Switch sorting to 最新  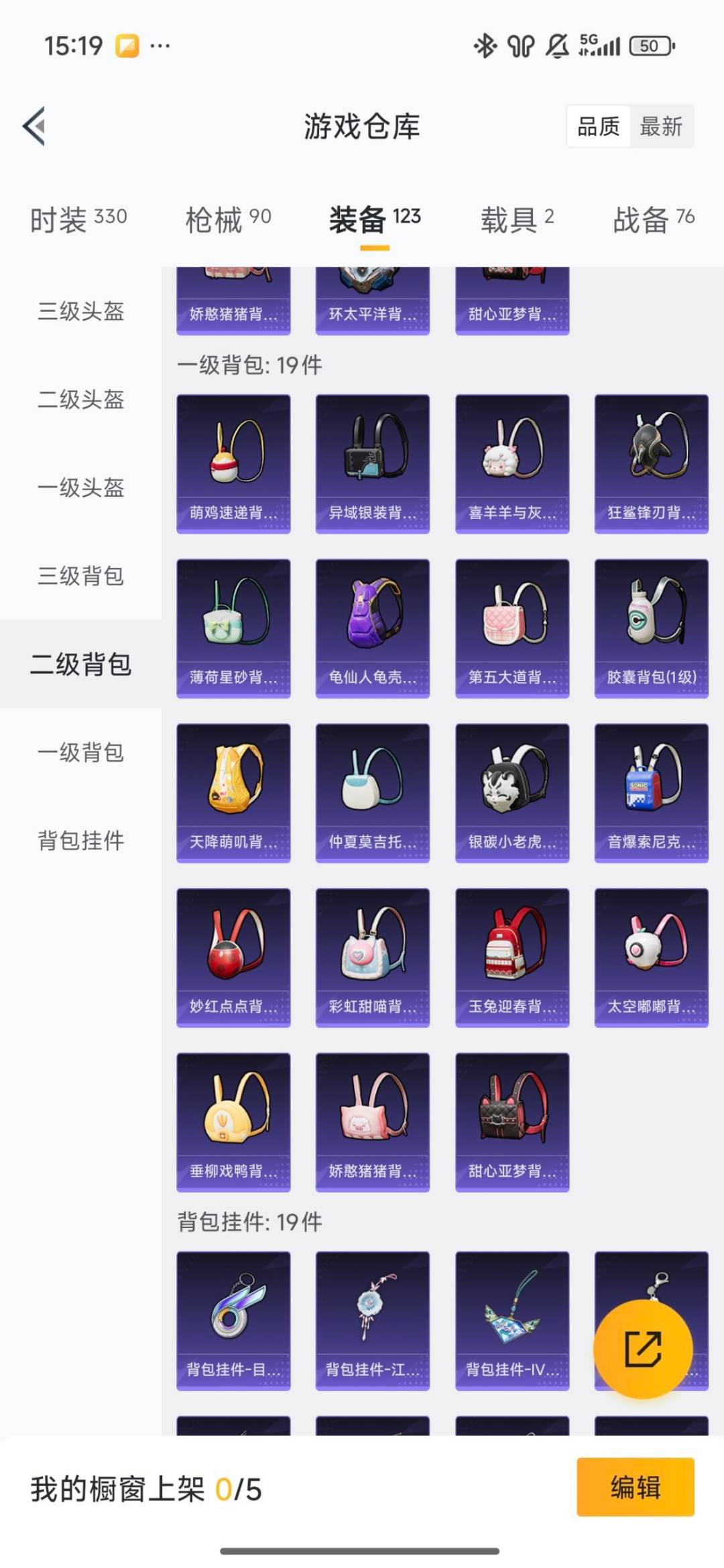(x=660, y=127)
